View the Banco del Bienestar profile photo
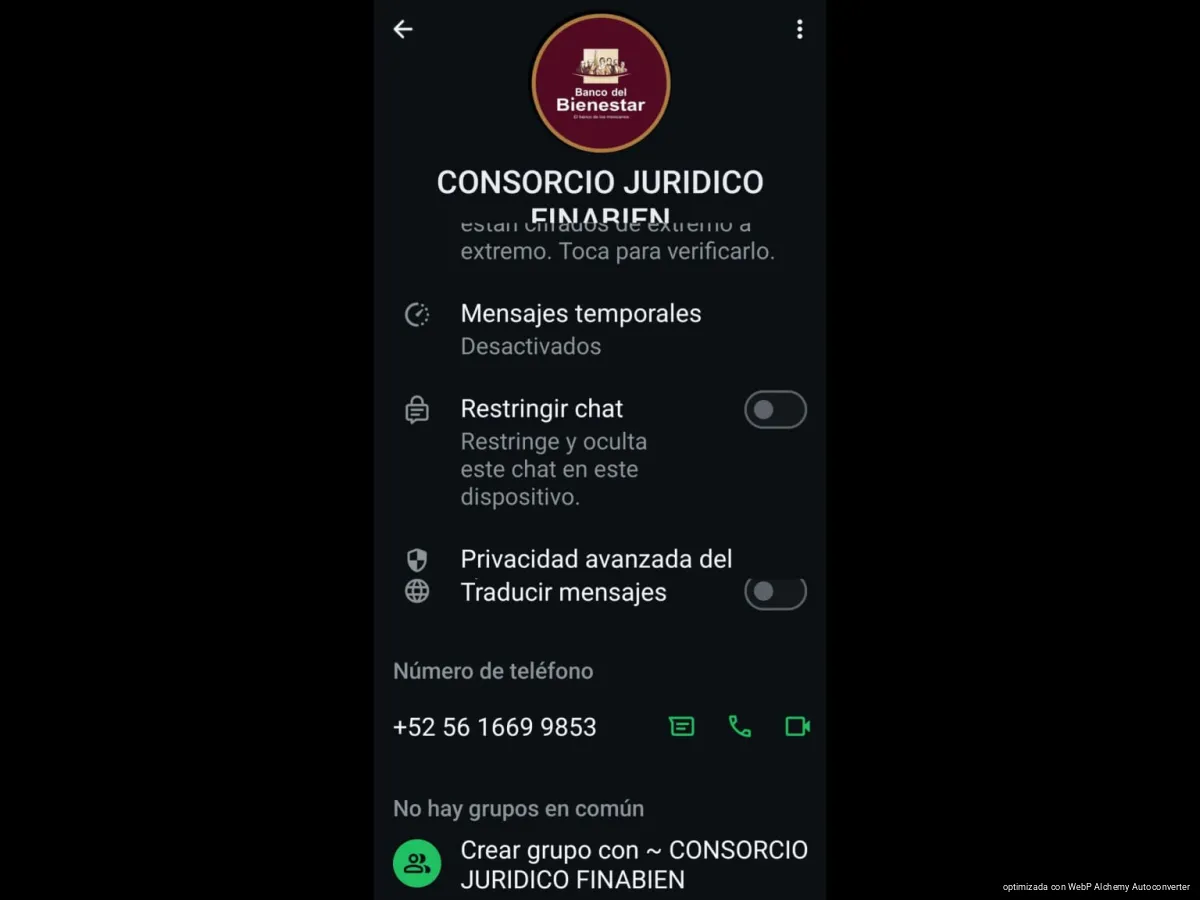 tap(600, 84)
